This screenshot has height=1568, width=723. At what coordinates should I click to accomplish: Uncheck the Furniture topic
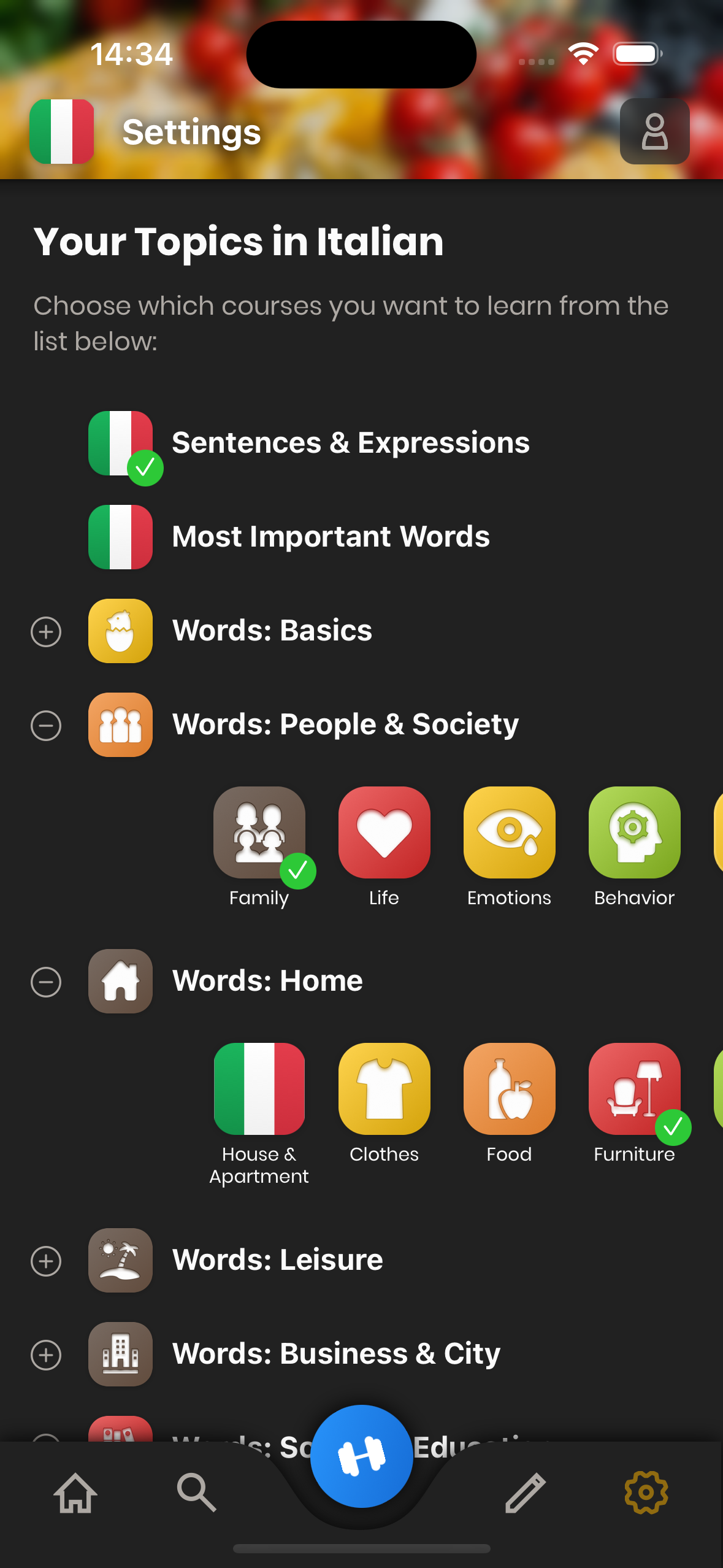tap(634, 1089)
